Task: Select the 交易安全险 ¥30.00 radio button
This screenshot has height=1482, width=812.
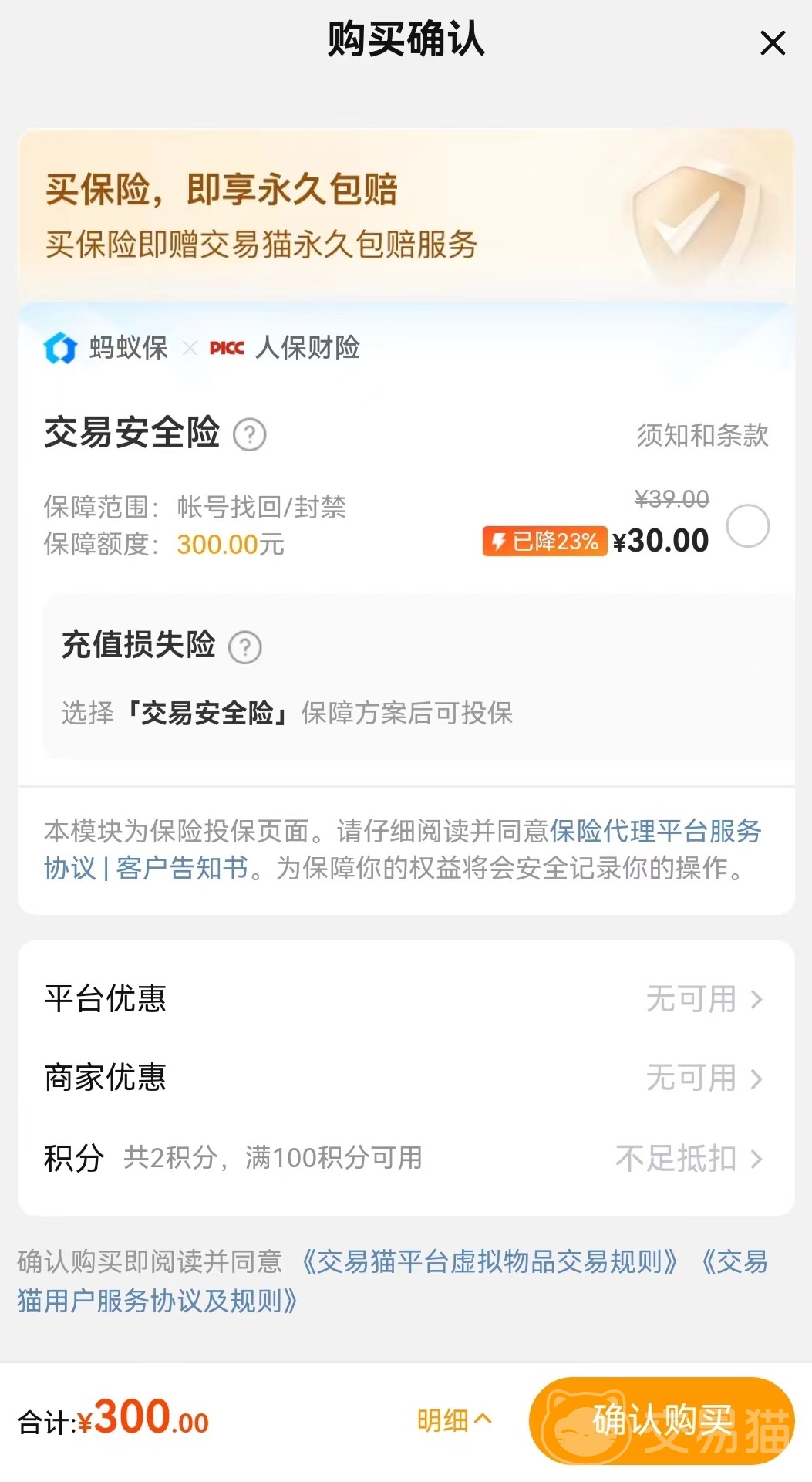Action: [748, 526]
